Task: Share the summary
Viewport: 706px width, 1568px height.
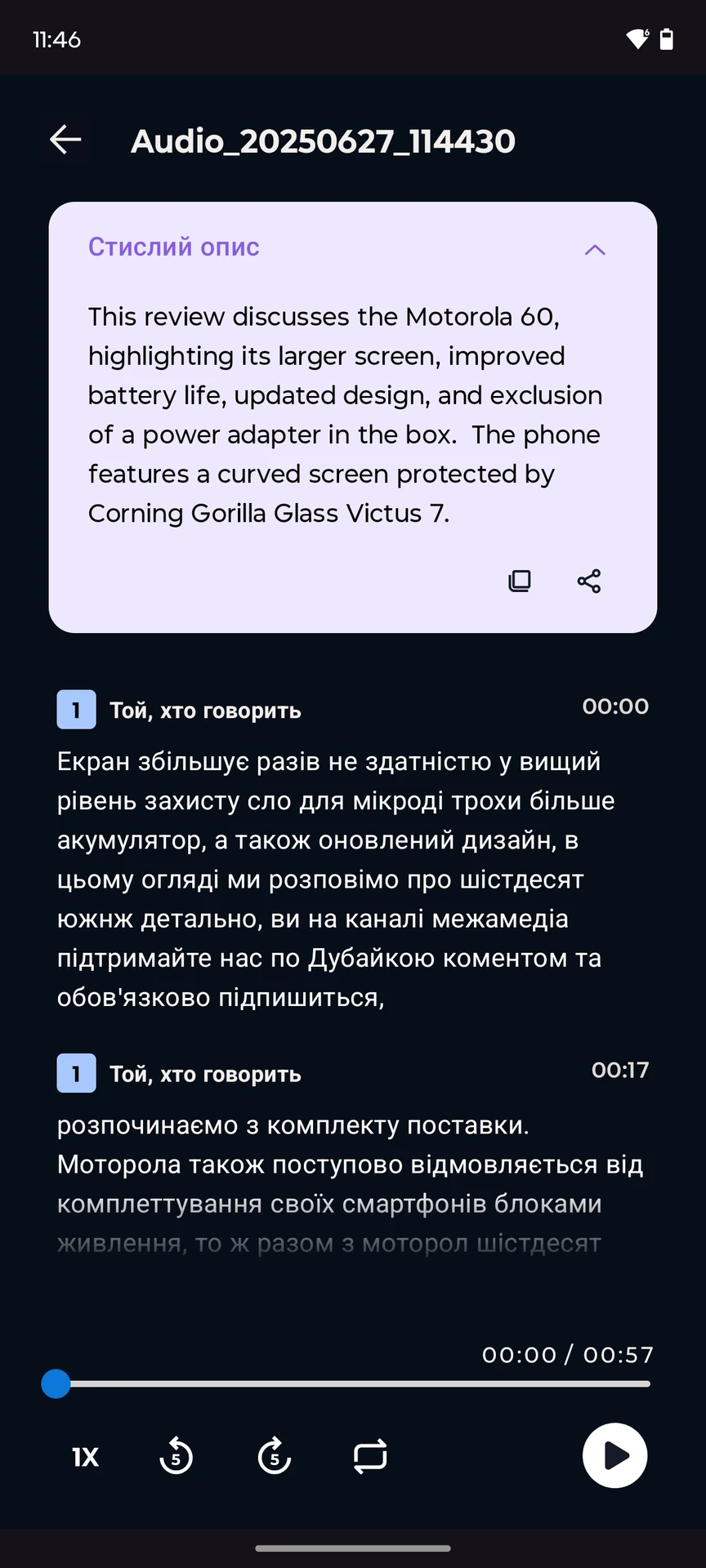Action: click(589, 581)
